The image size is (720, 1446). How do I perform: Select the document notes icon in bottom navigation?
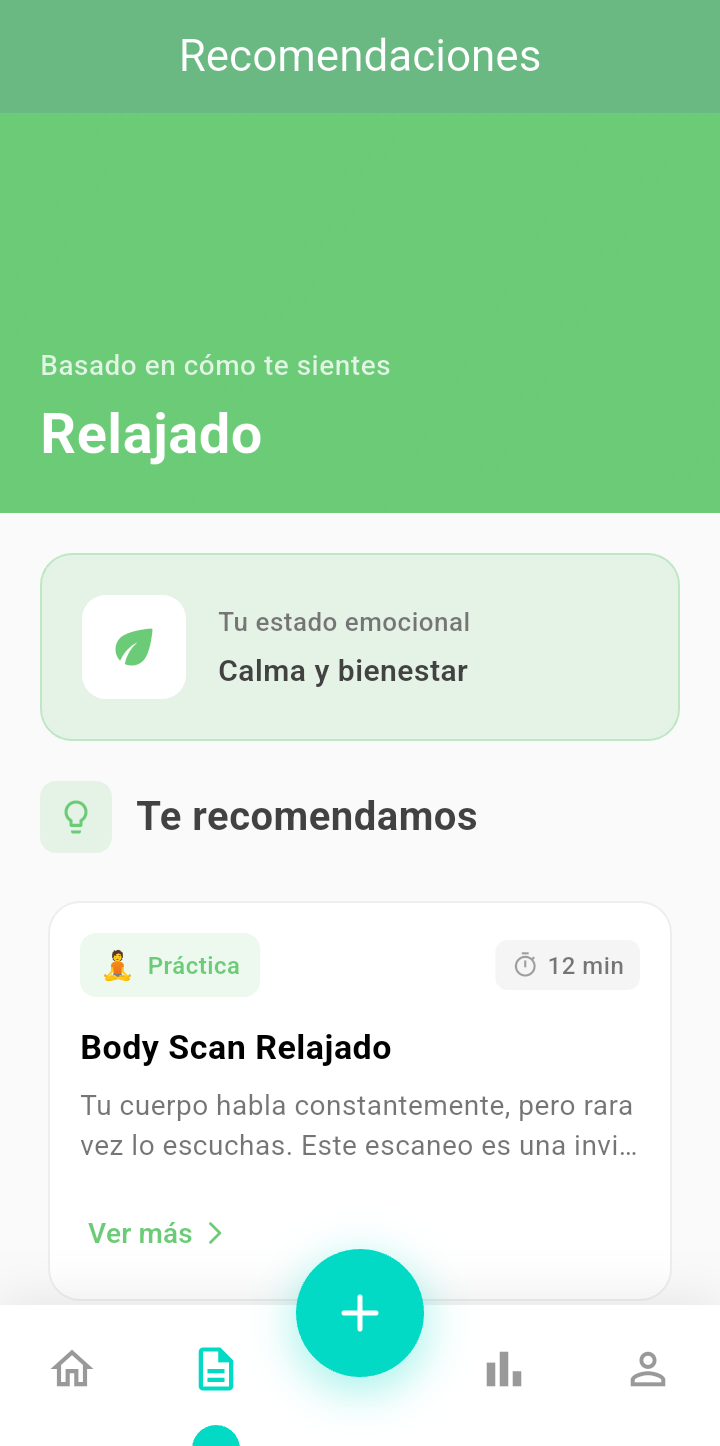[x=215, y=1369]
